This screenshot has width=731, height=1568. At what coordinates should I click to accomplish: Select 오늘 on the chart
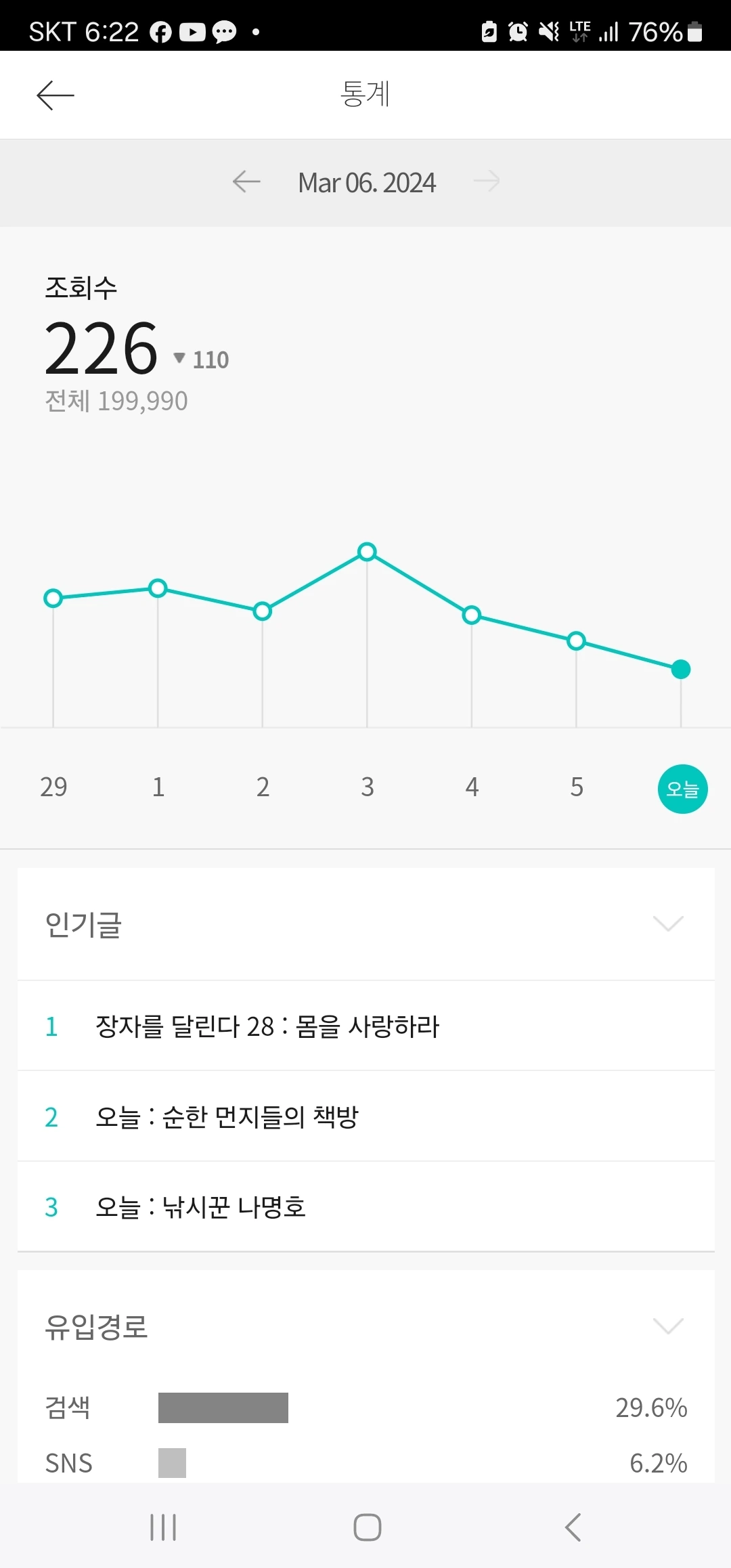[682, 789]
